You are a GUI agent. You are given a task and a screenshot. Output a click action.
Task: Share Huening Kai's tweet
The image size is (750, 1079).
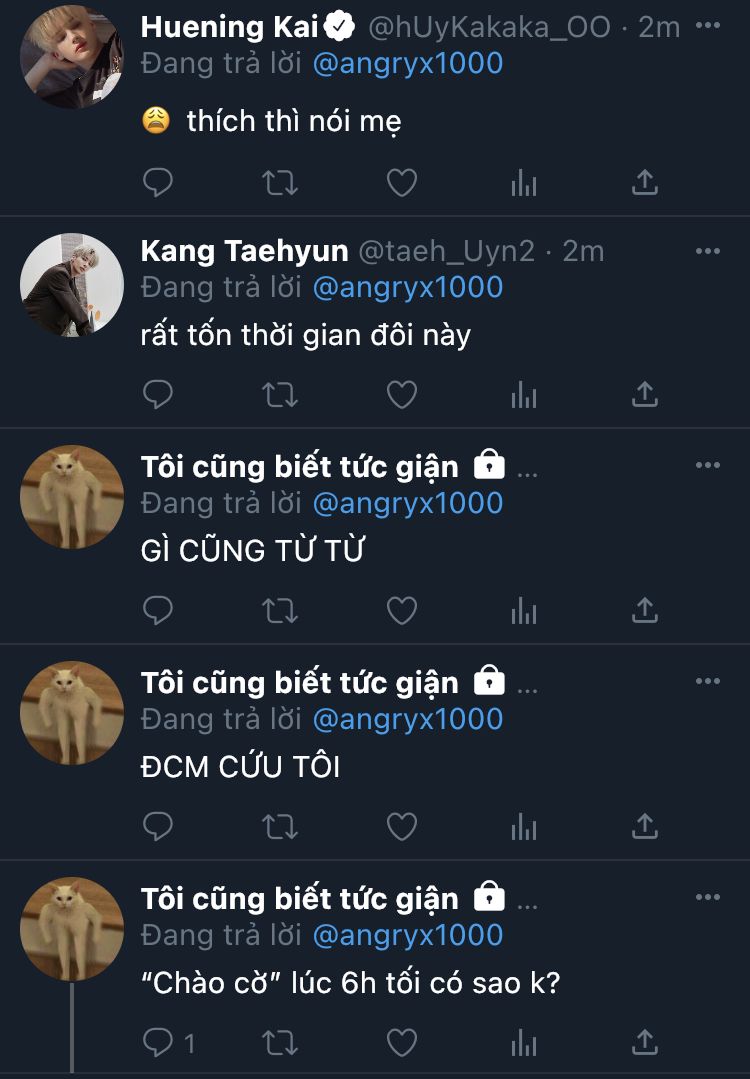(x=645, y=182)
